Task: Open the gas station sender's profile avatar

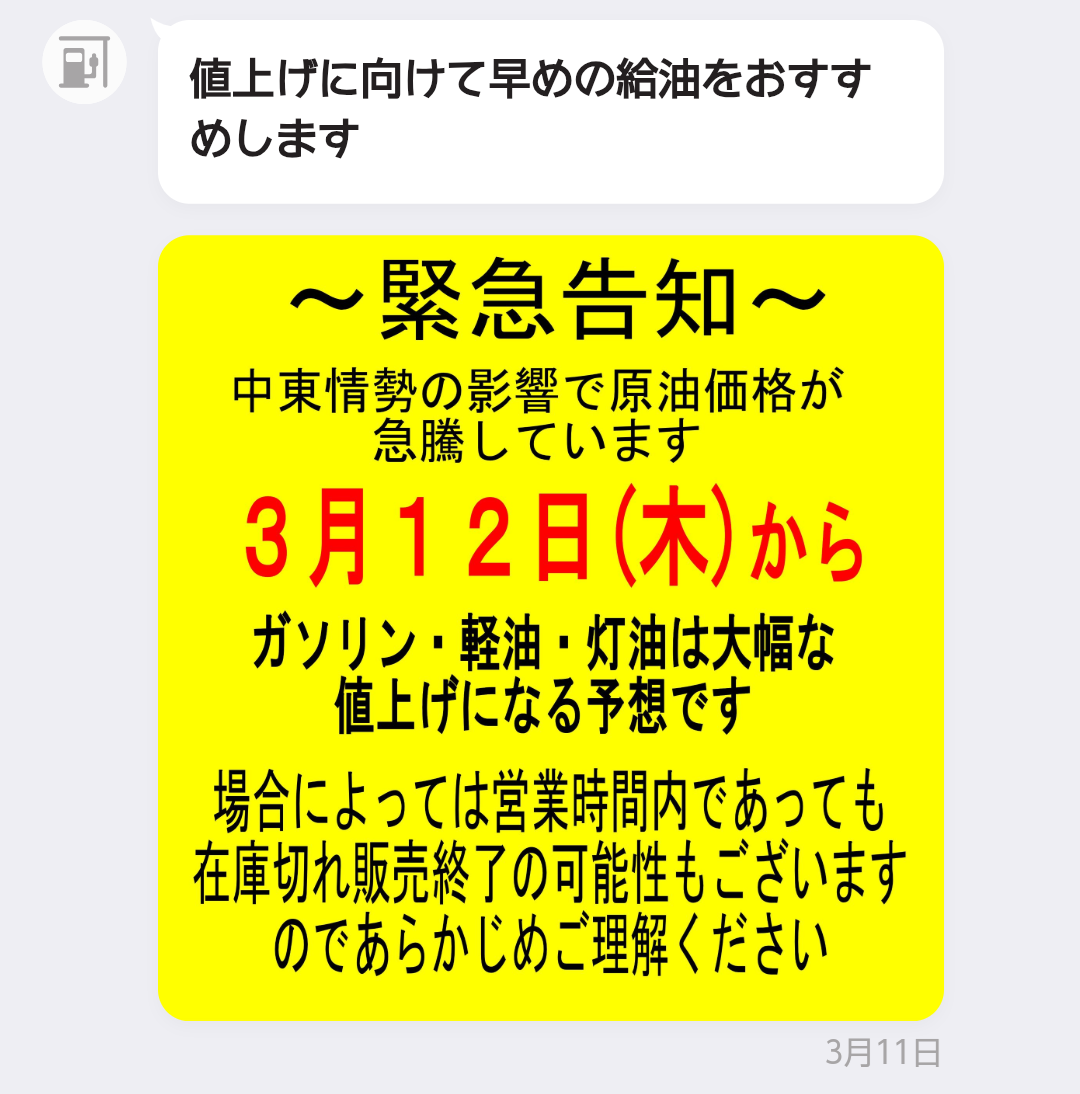Action: [84, 62]
